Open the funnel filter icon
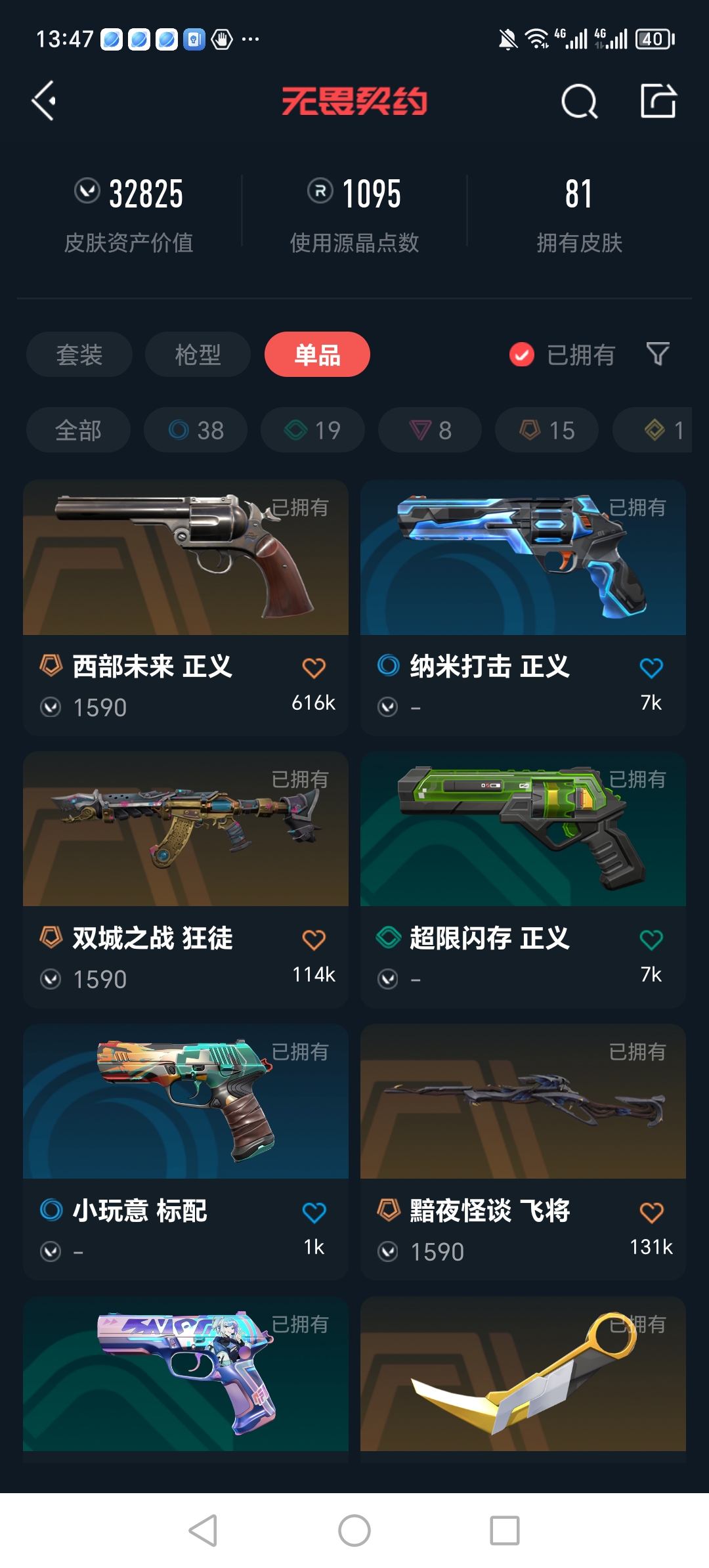 click(x=658, y=355)
